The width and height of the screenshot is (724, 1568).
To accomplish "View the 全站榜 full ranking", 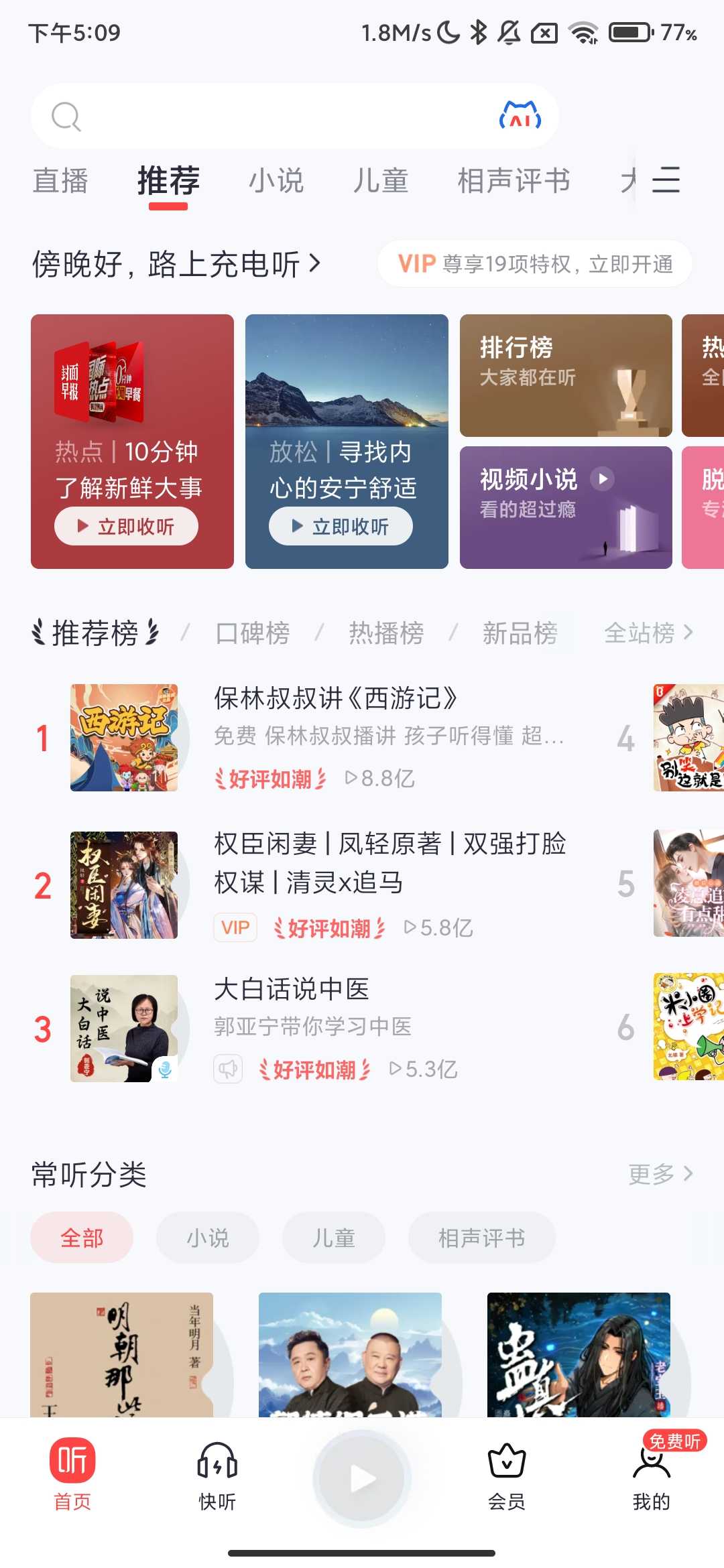I will click(x=648, y=633).
